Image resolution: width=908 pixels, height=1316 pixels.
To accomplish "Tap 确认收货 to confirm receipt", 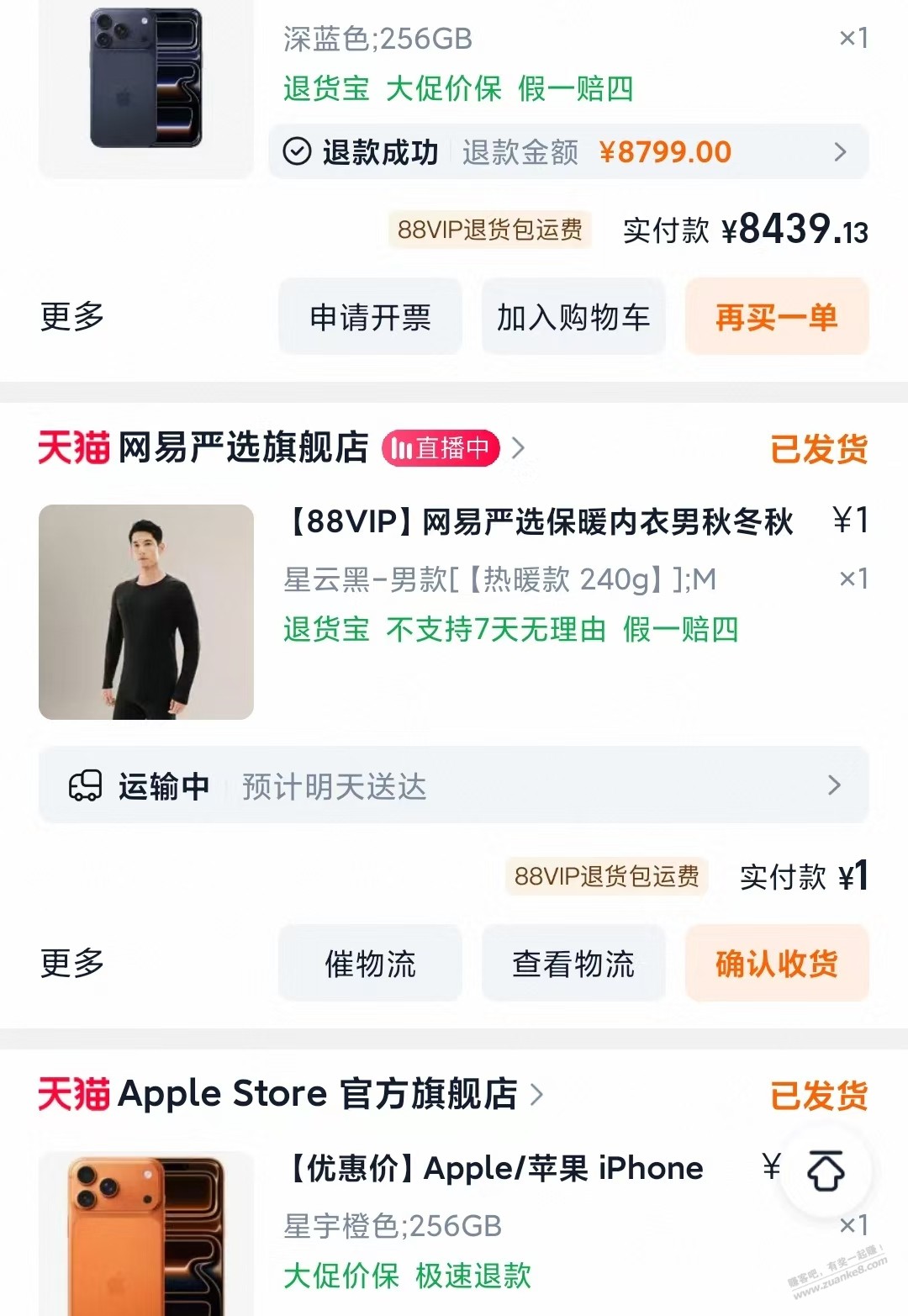I will click(x=776, y=963).
